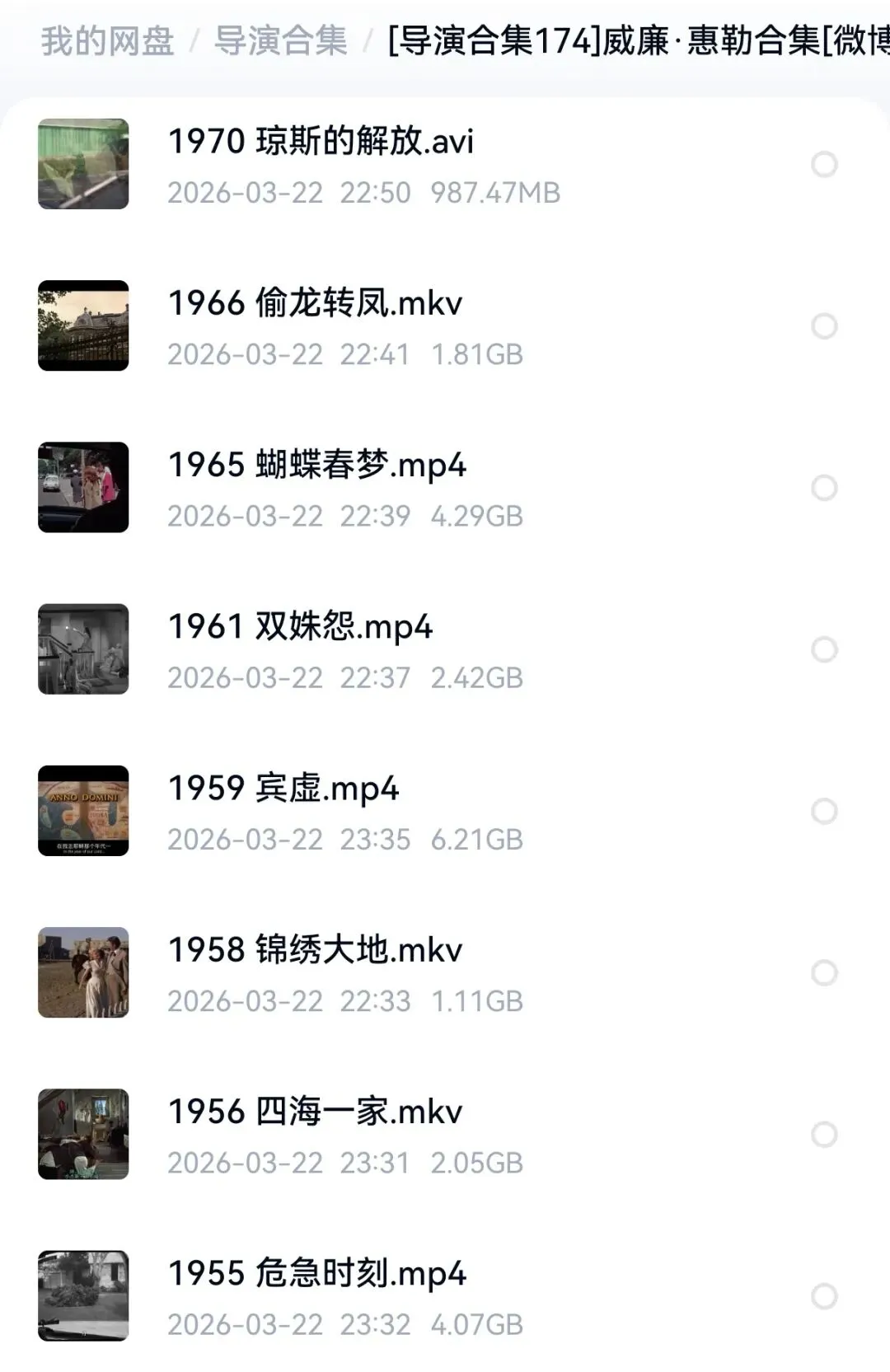Tick the circle next to 1958 锦绣大地.mkv
This screenshot has height=1372, width=890.
point(824,973)
